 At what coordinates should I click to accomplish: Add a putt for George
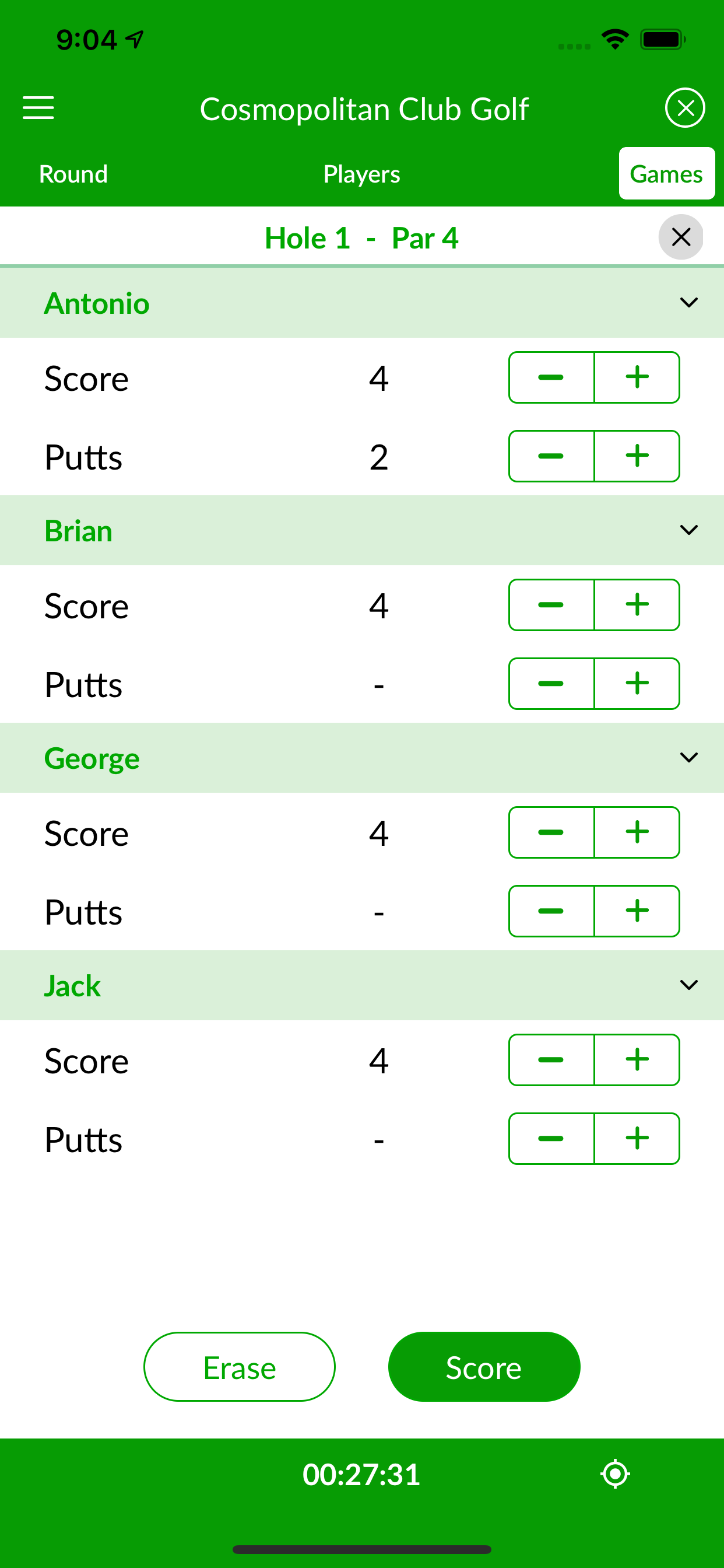coord(637,911)
